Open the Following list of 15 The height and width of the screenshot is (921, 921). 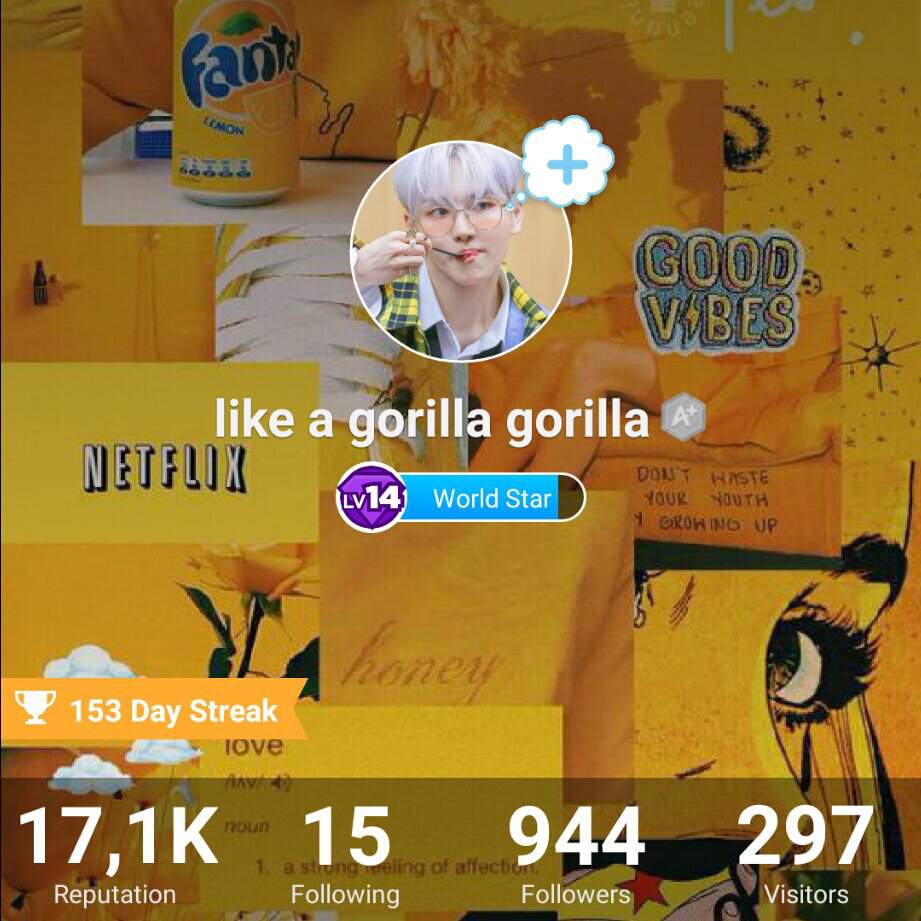tap(345, 853)
